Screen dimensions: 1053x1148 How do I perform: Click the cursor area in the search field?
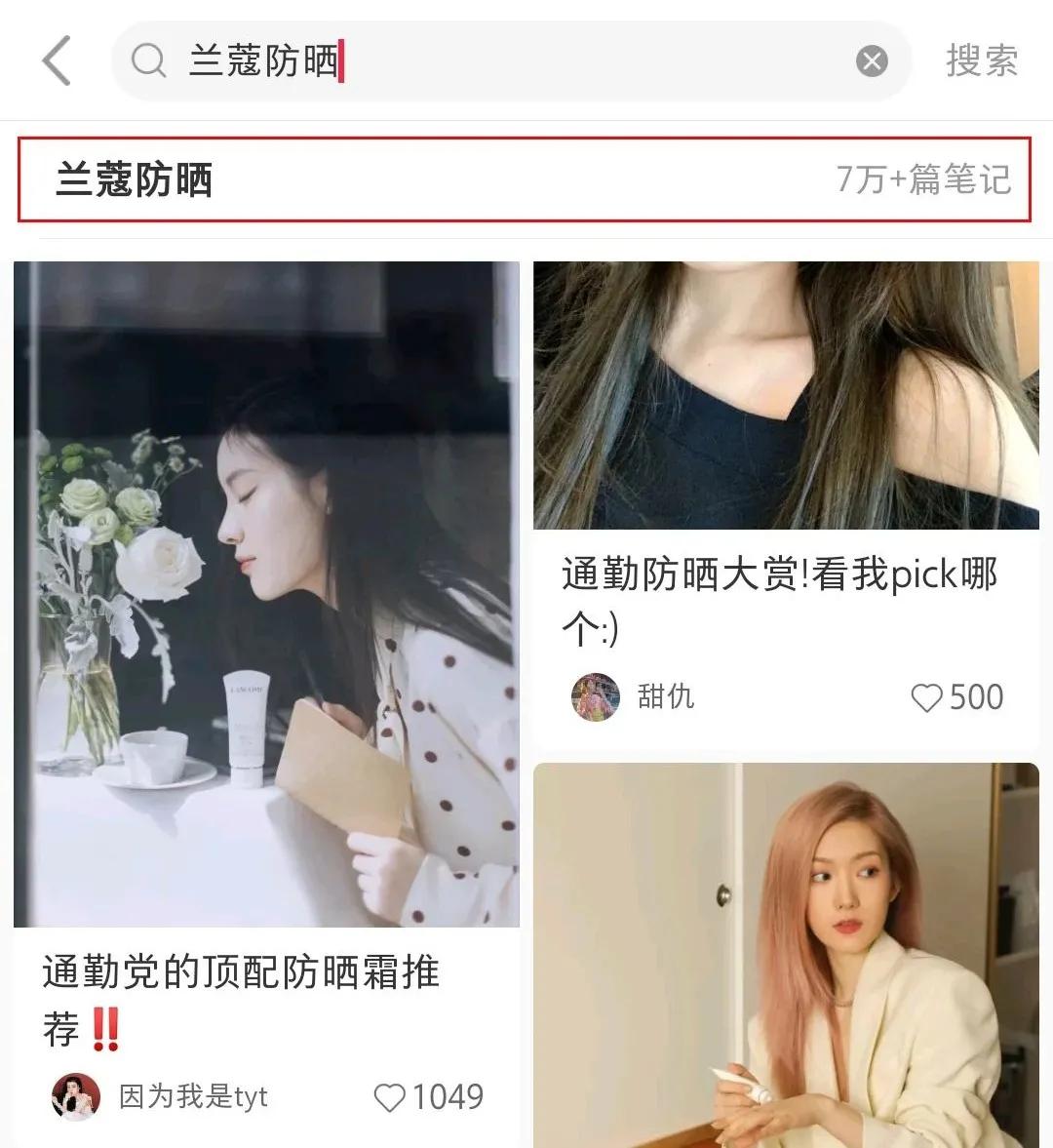click(341, 60)
